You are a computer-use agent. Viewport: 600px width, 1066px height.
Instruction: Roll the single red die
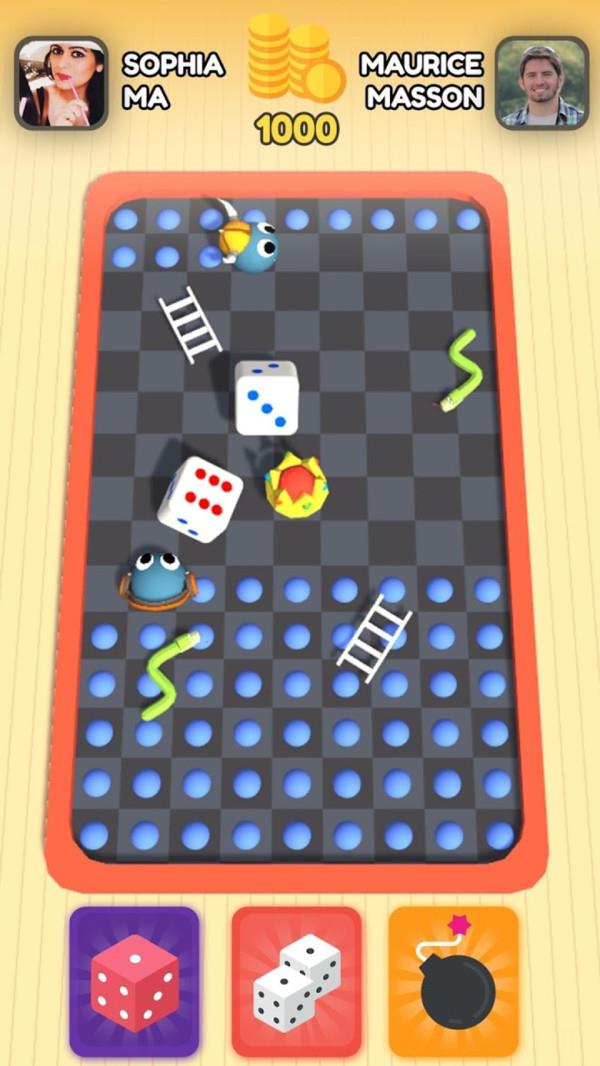(x=134, y=981)
